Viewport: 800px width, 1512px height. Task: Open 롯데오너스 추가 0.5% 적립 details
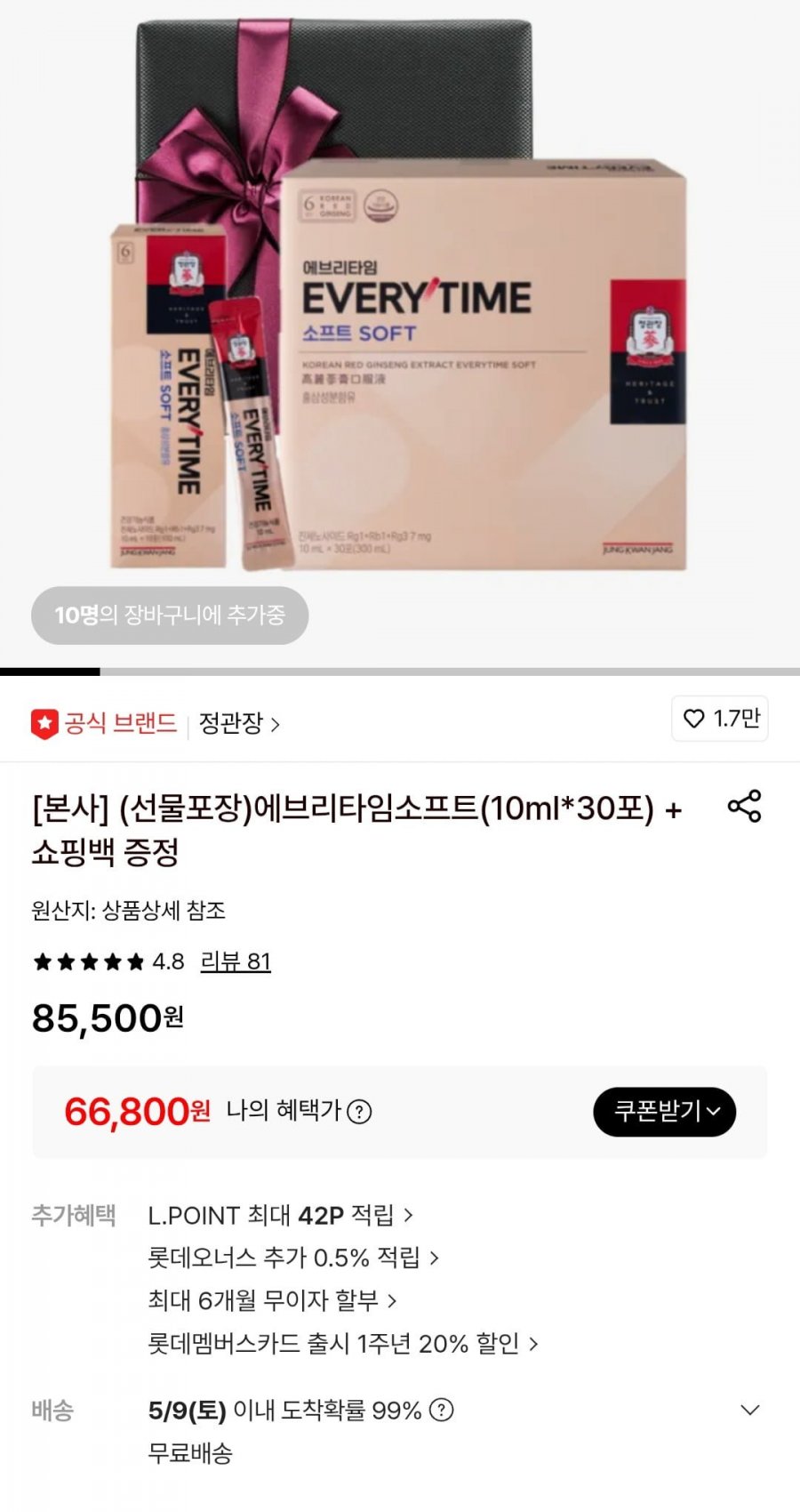click(293, 1258)
